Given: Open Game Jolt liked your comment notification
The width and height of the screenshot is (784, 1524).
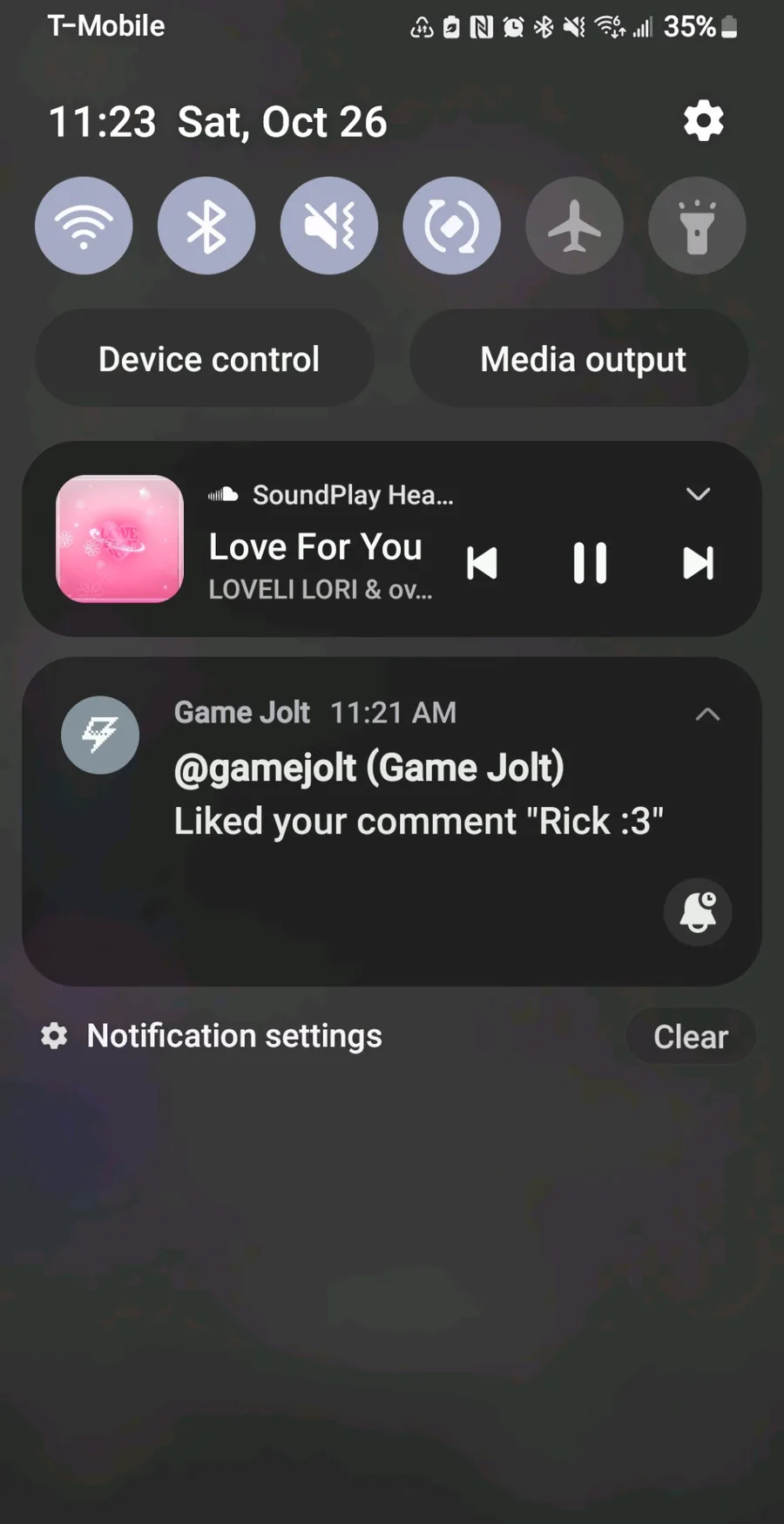Looking at the screenshot, I should click(418, 795).
